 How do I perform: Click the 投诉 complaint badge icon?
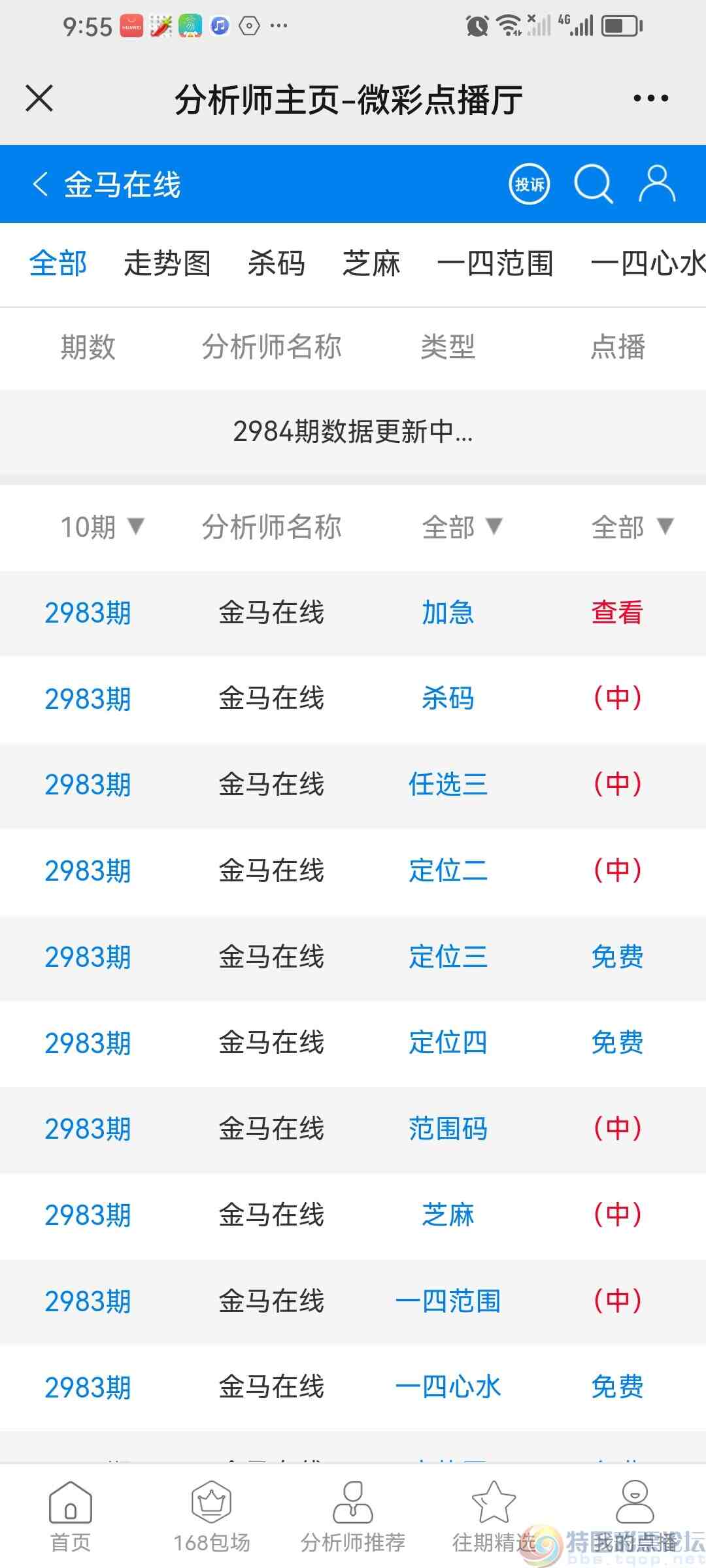(528, 184)
